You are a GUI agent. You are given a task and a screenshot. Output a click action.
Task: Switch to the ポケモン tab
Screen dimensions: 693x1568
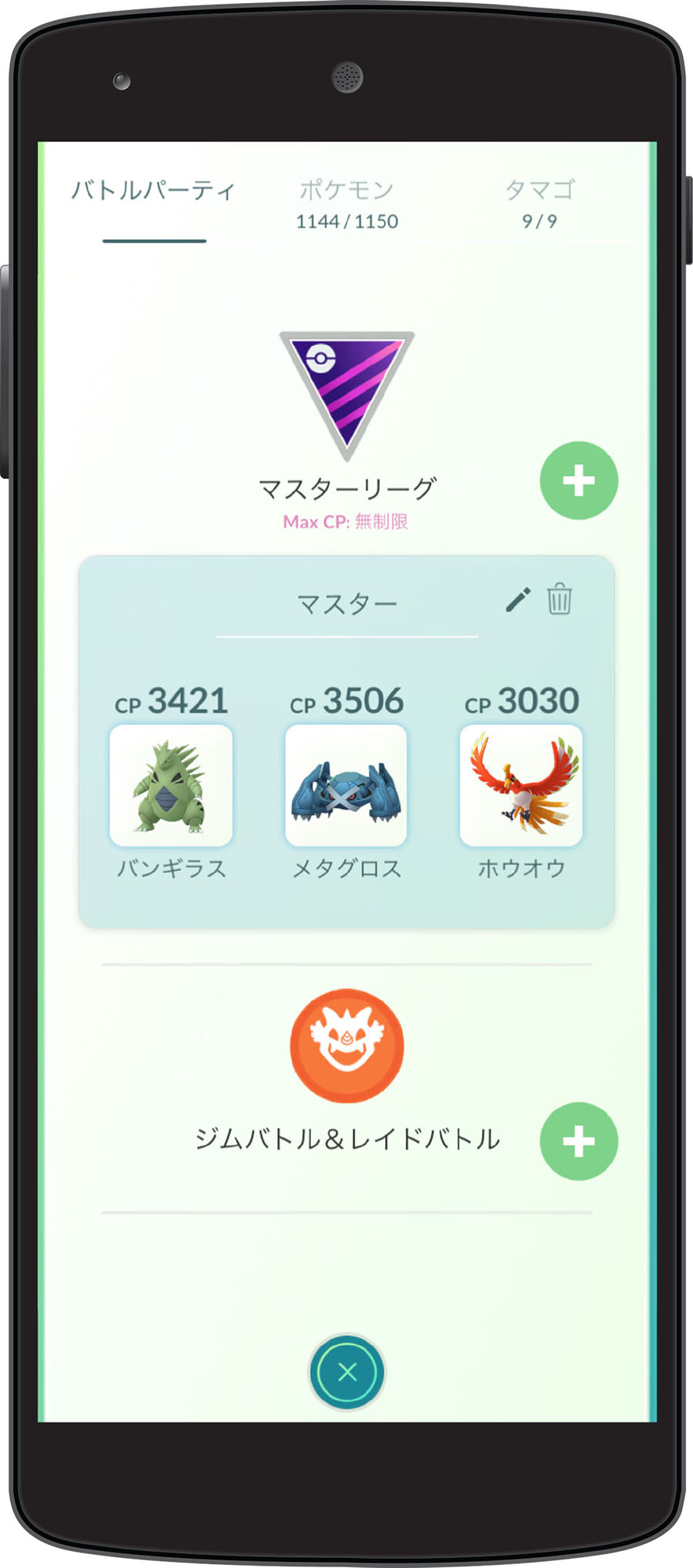pos(346,204)
